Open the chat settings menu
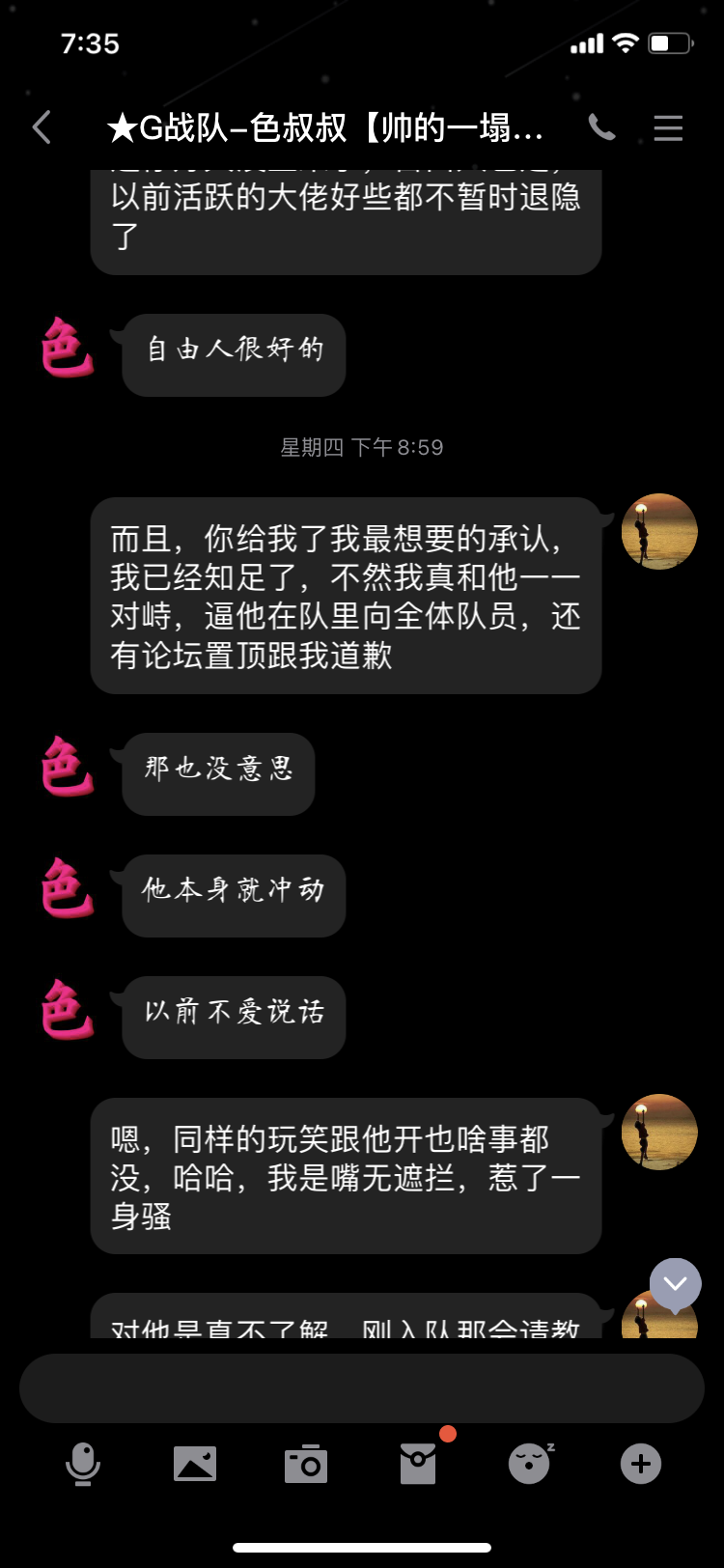Image resolution: width=724 pixels, height=1568 pixels. click(668, 127)
